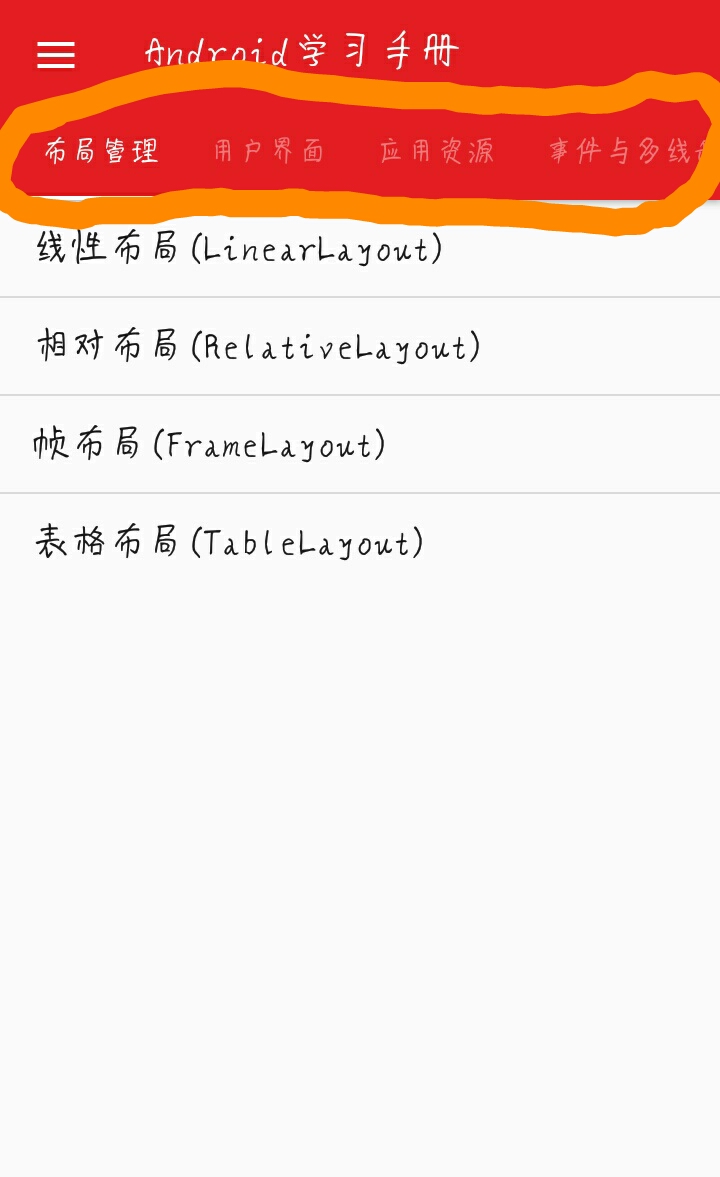Open 相对布局 (RelativeLayout) lesson
This screenshot has height=1177, width=720.
(x=259, y=346)
